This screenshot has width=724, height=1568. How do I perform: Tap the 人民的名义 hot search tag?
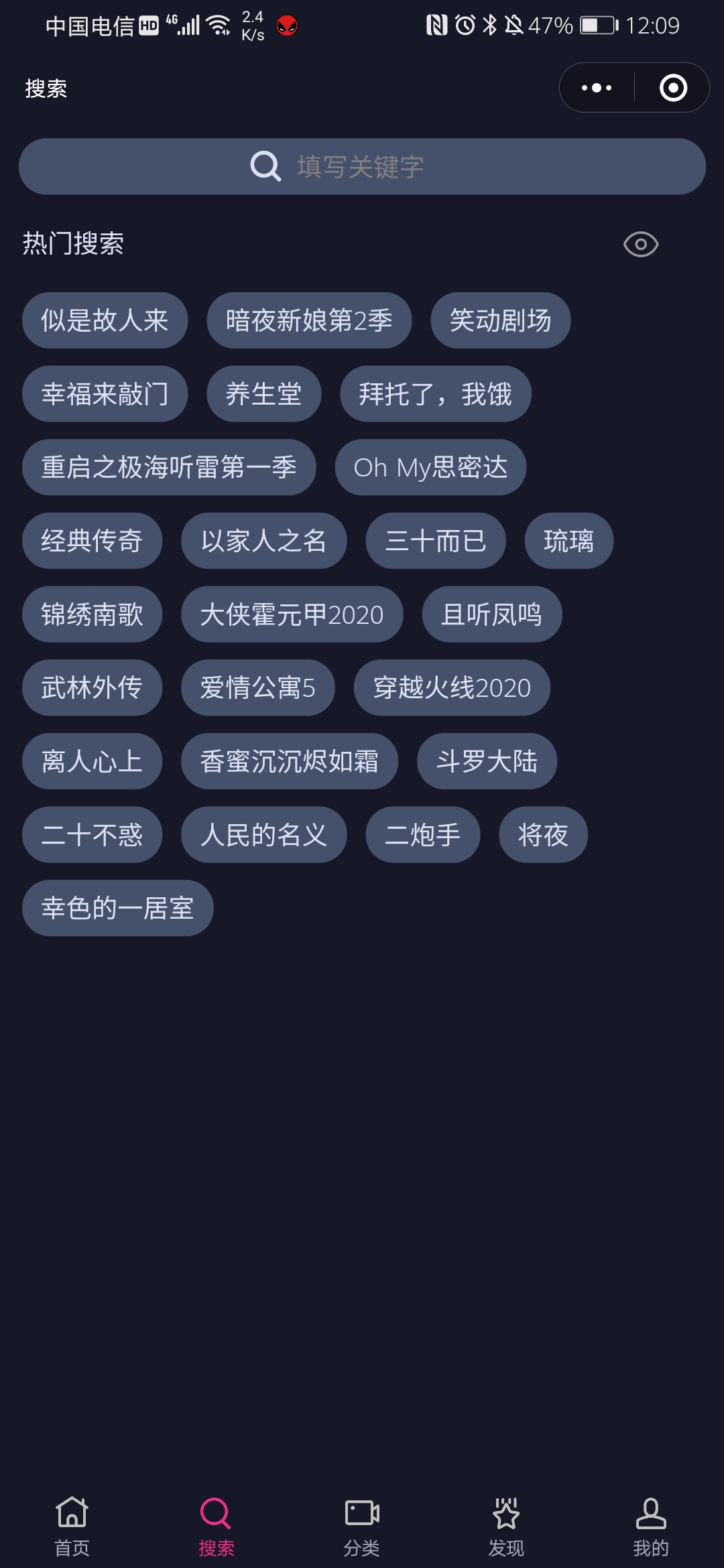coord(264,835)
